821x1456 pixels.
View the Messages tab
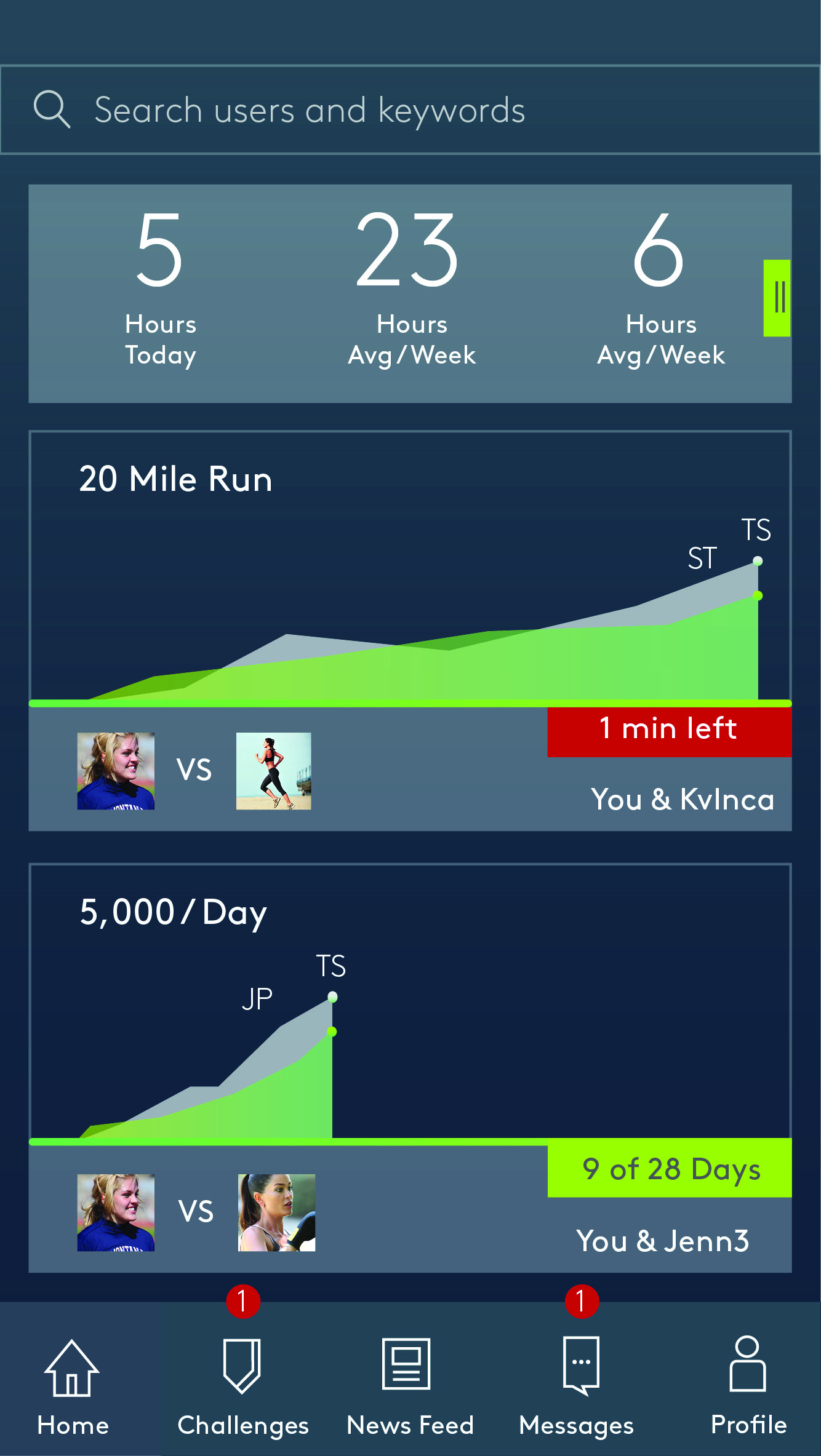(577, 1386)
